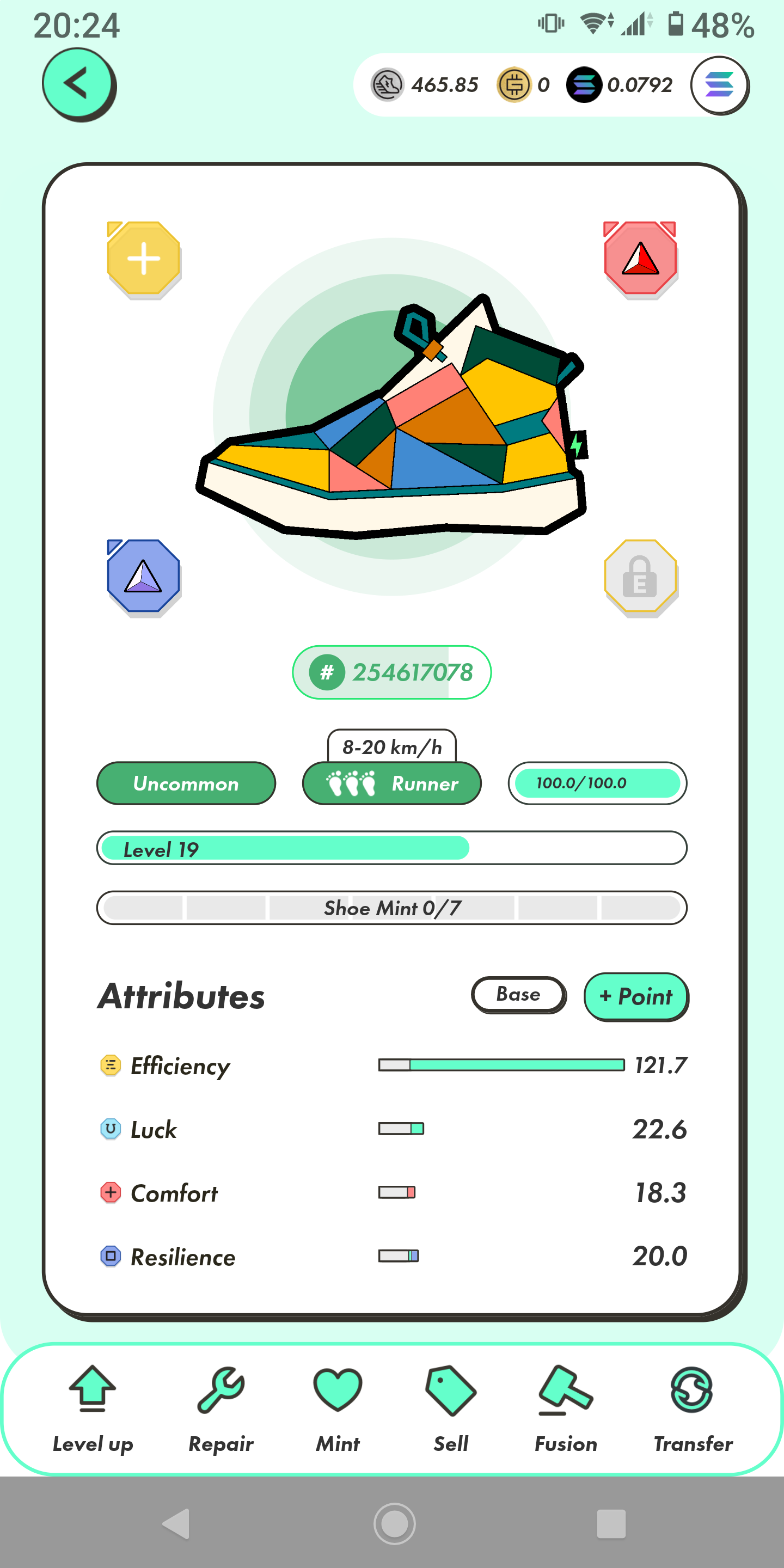The width and height of the screenshot is (784, 1568).
Task: Open the red gem socket
Action: (640, 259)
